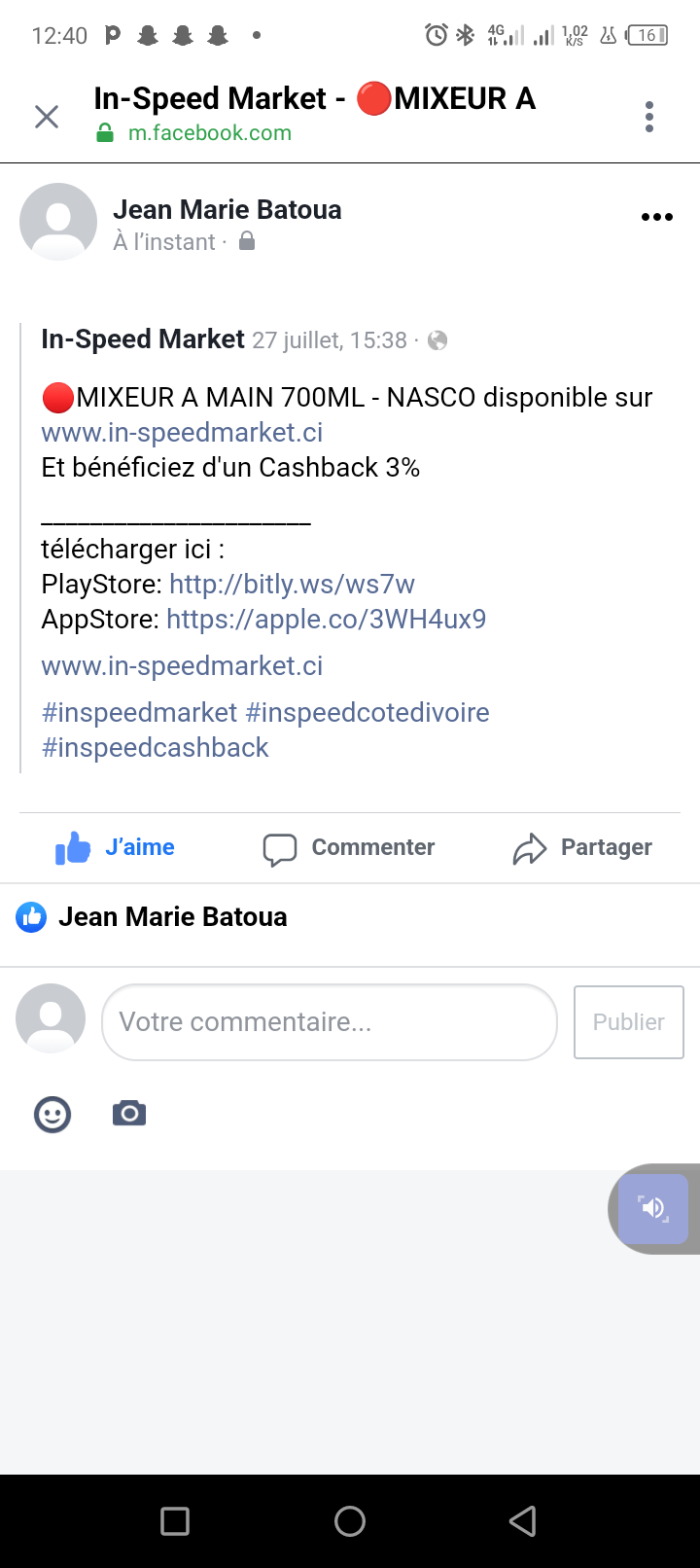This screenshot has height=1568, width=700.
Task: Tap Commenter to comment on post
Action: click(349, 847)
